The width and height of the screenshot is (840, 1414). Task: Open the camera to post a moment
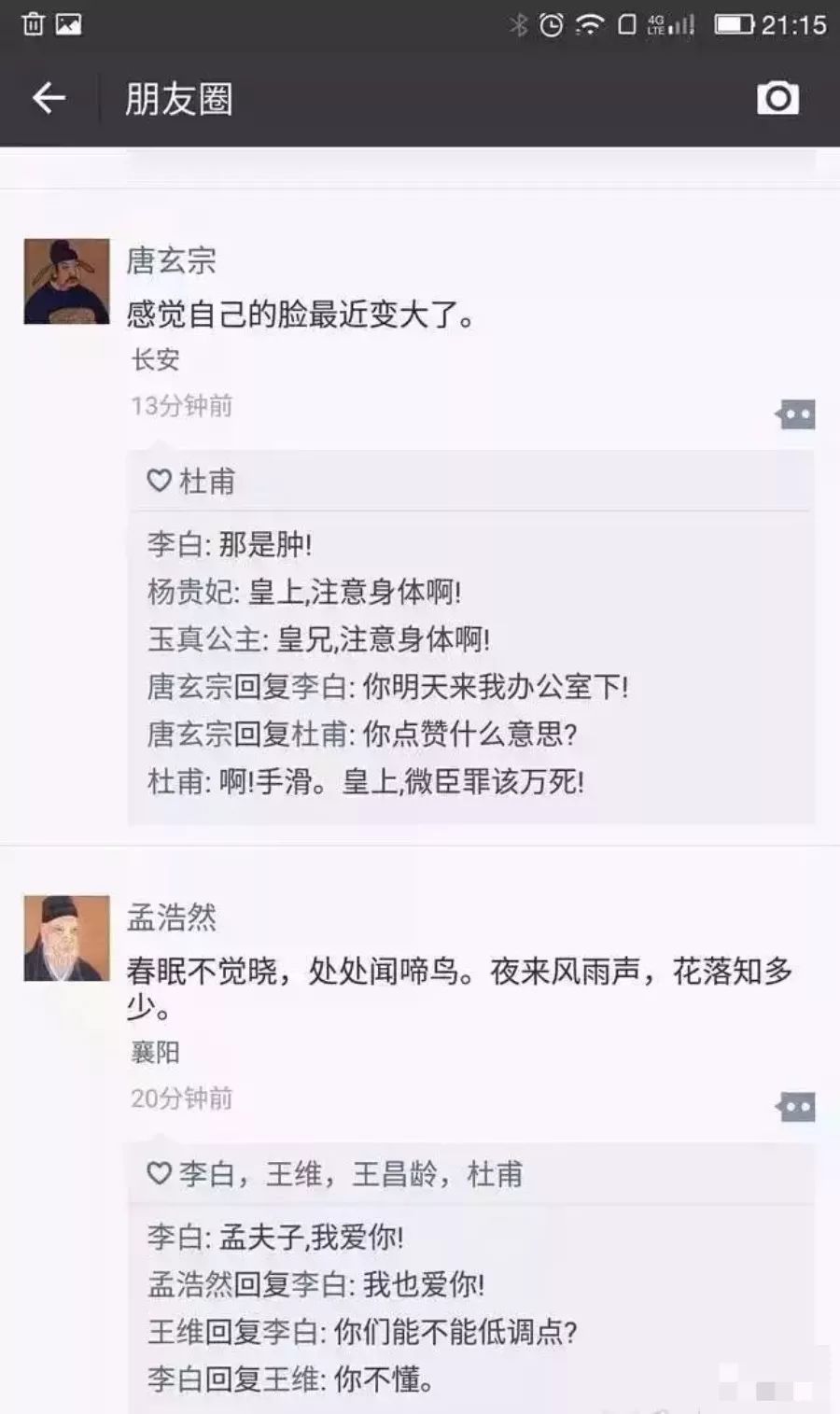(777, 98)
